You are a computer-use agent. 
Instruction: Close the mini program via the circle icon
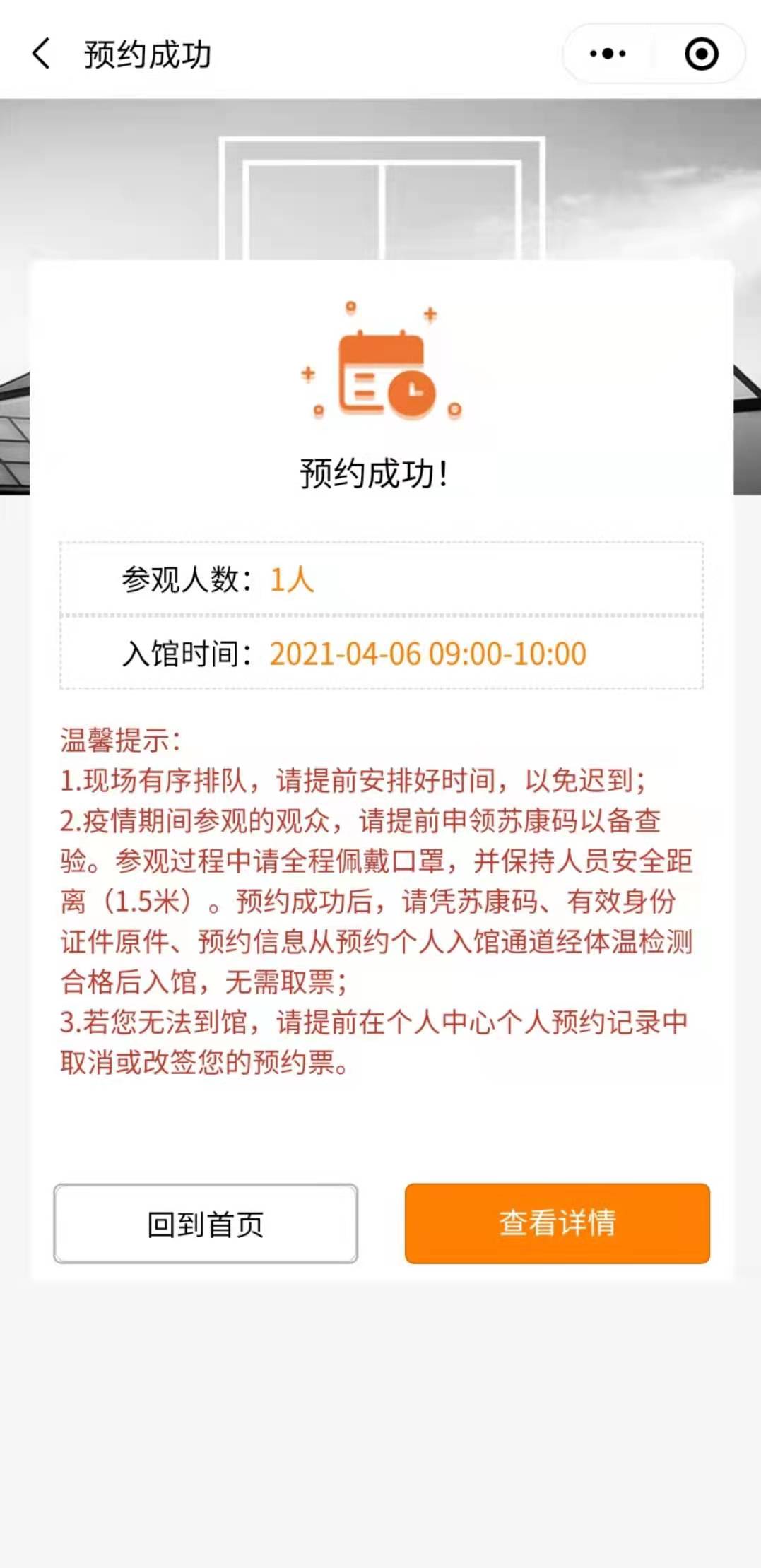(701, 54)
